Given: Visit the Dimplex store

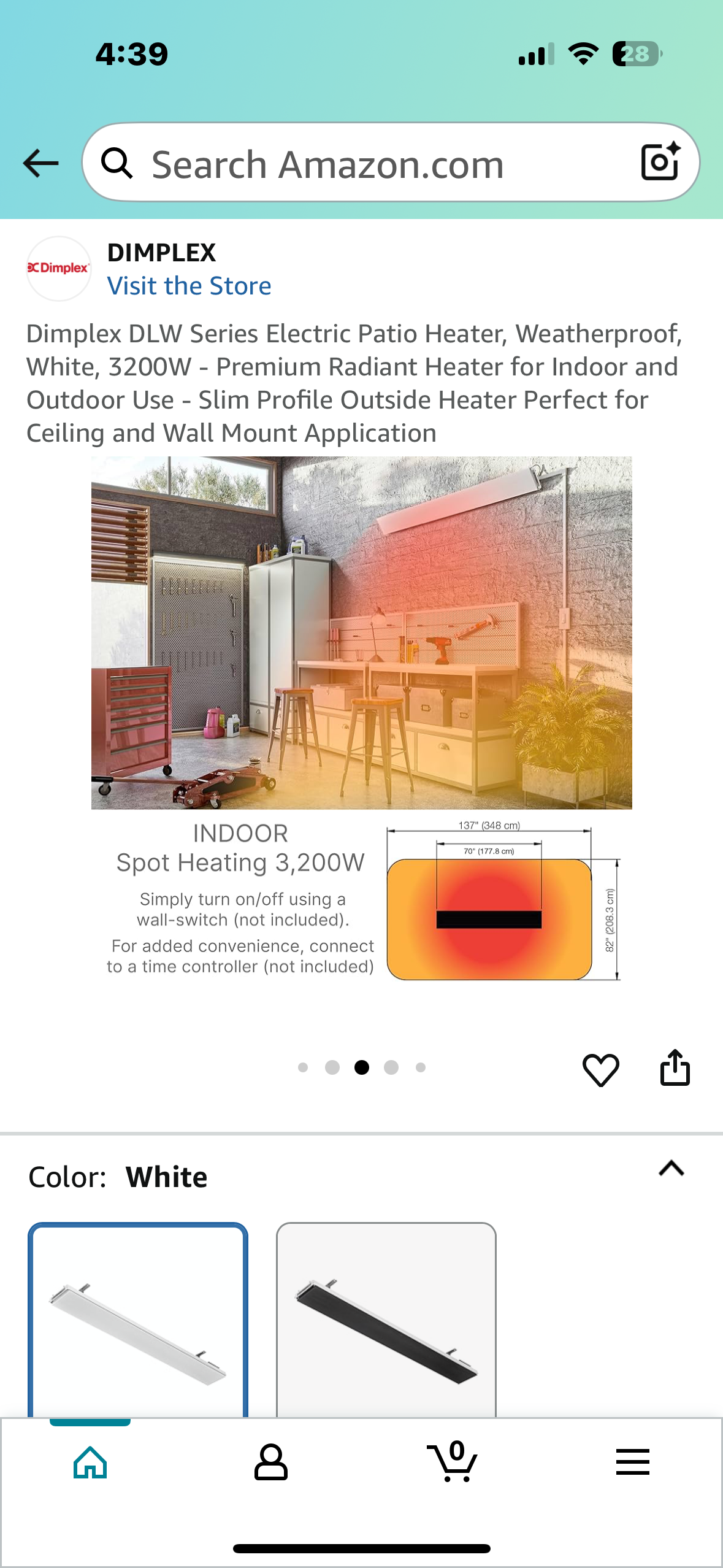Looking at the screenshot, I should 189,286.
